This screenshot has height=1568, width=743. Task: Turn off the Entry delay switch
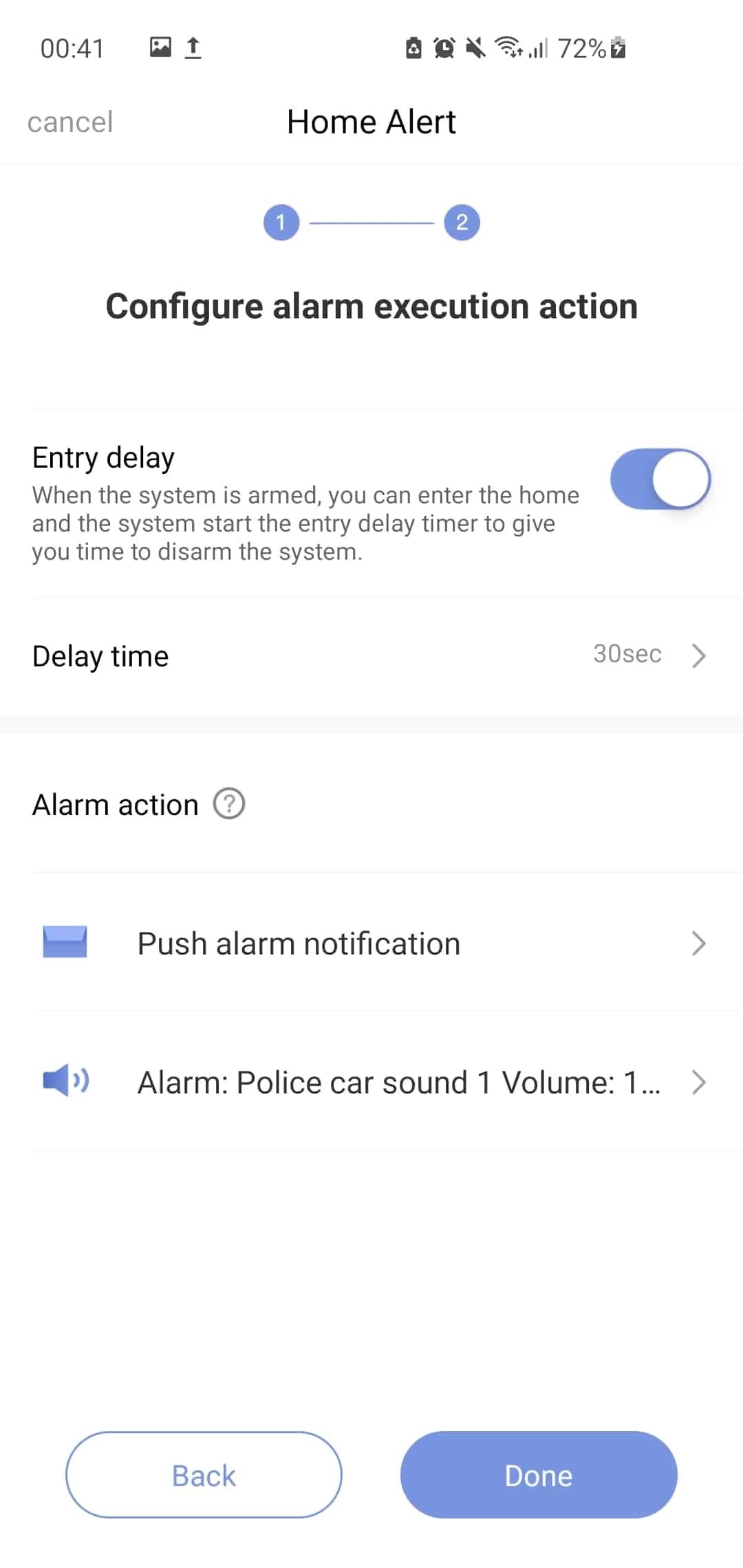click(660, 479)
